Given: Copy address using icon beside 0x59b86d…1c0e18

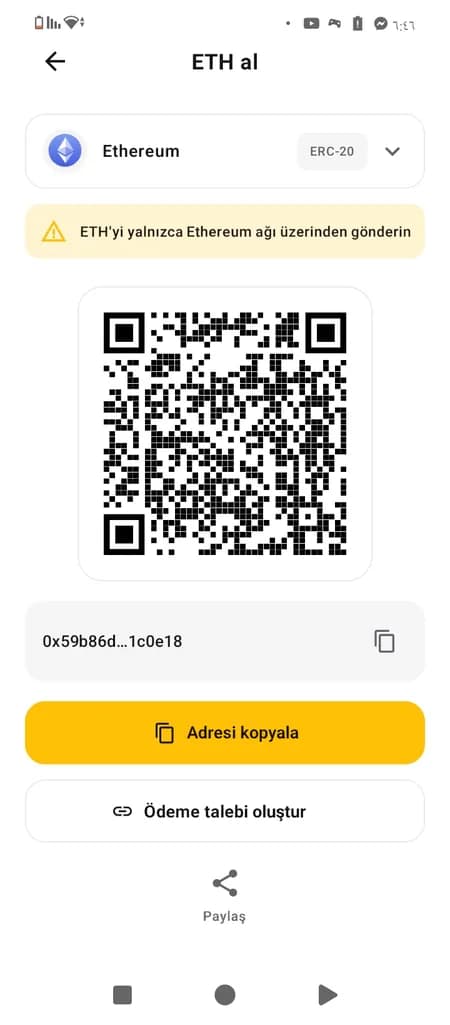Looking at the screenshot, I should [385, 641].
